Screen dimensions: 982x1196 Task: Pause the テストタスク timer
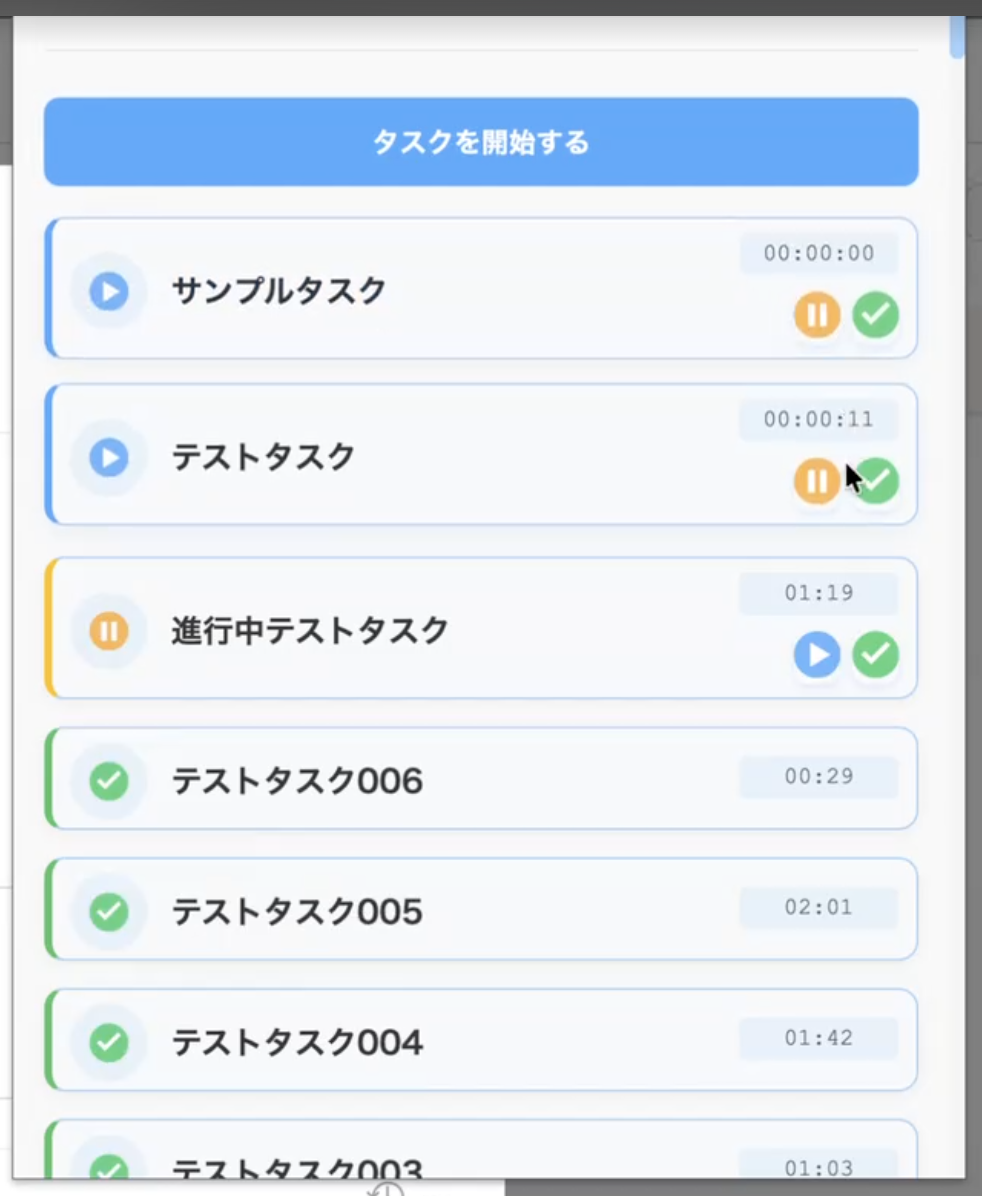[816, 481]
